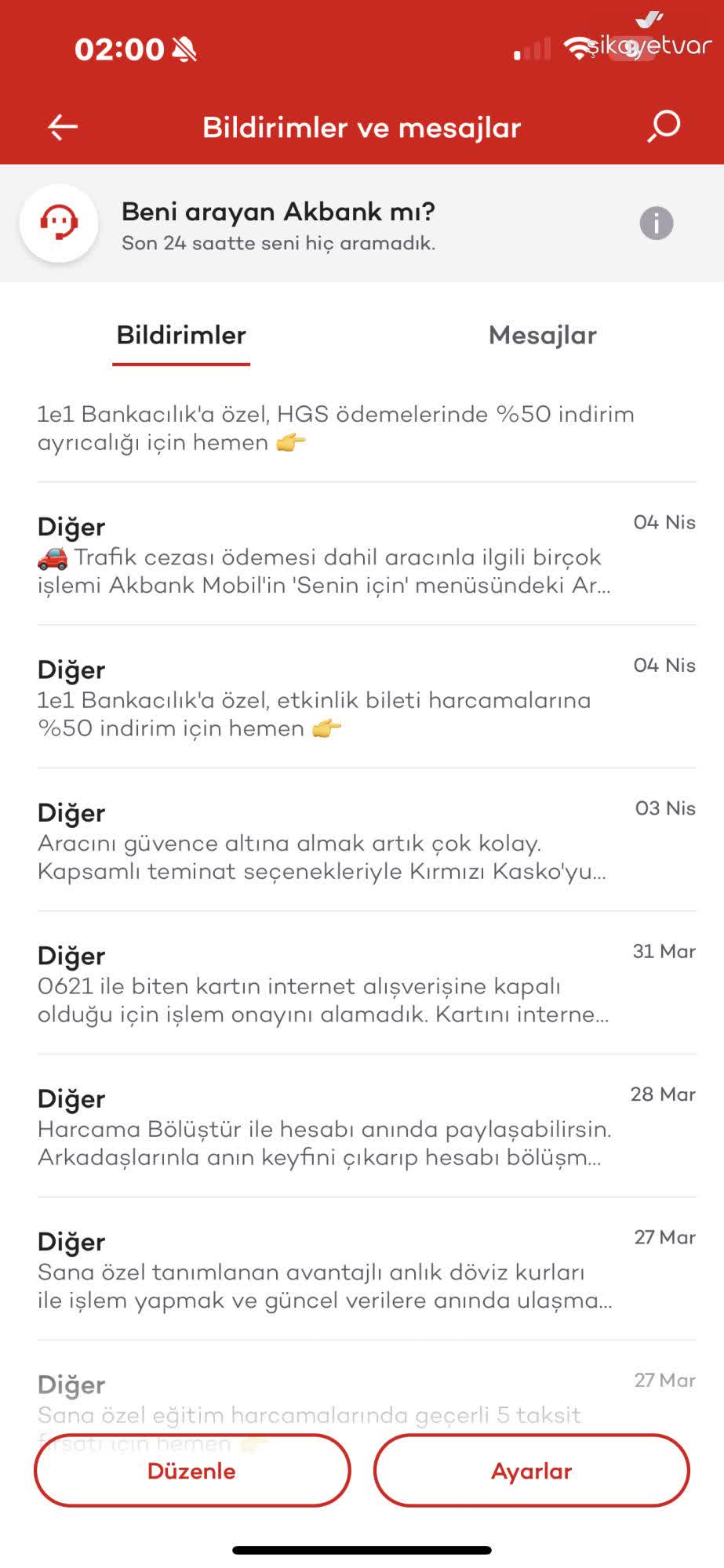
Task: Open the info icon next to Akbank call check
Action: (655, 223)
